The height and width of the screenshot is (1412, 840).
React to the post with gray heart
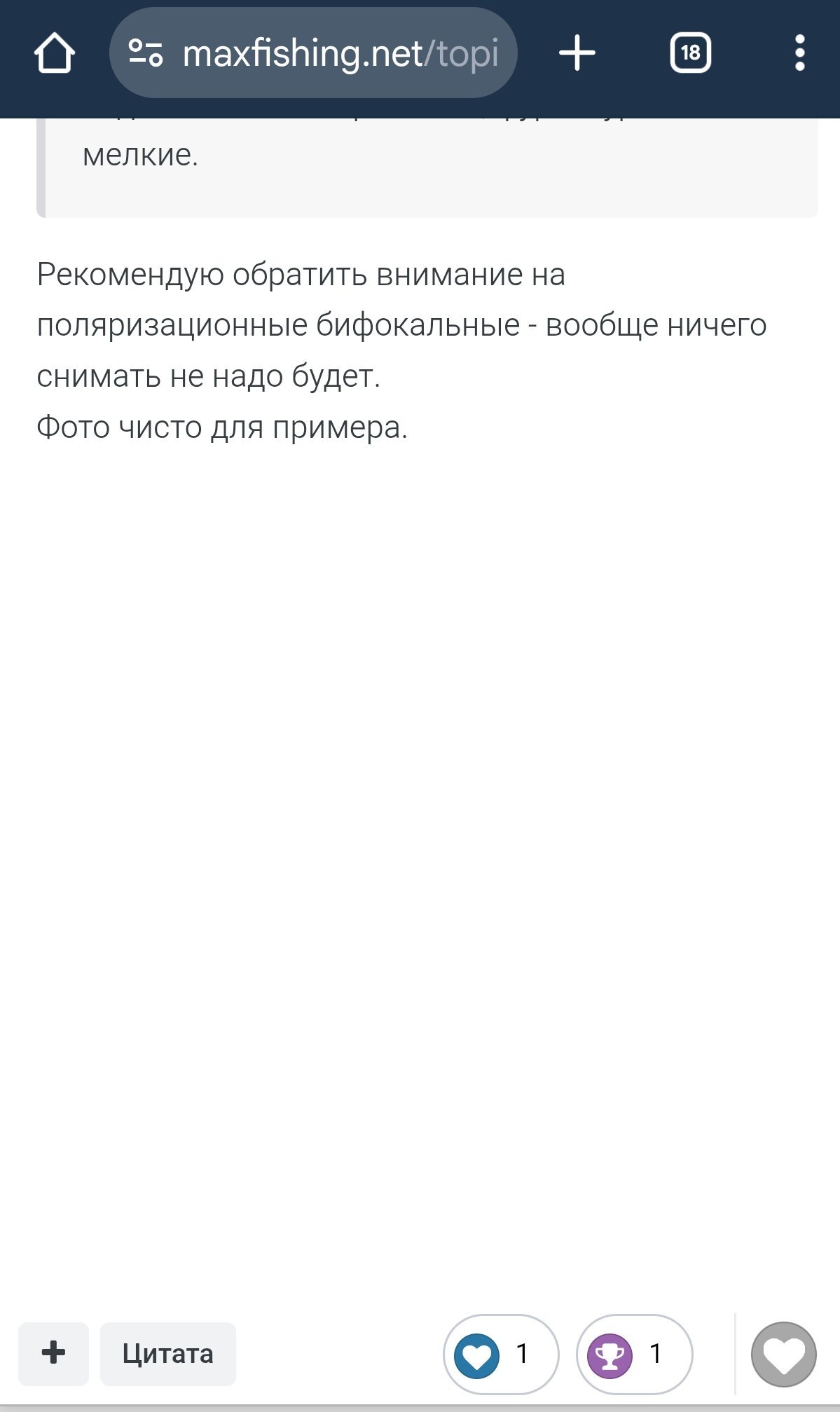pos(783,1354)
